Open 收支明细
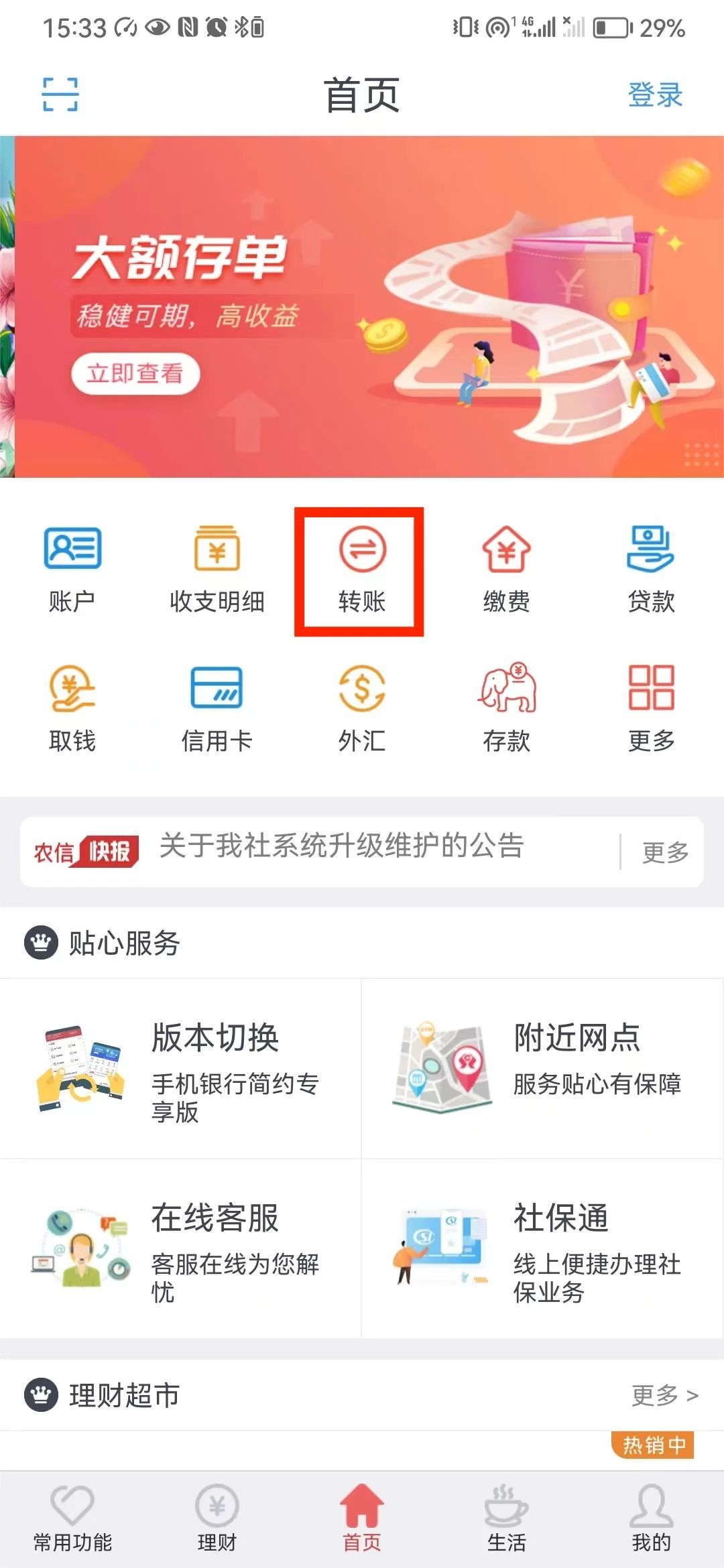The width and height of the screenshot is (724, 1568). pyautogui.click(x=217, y=569)
